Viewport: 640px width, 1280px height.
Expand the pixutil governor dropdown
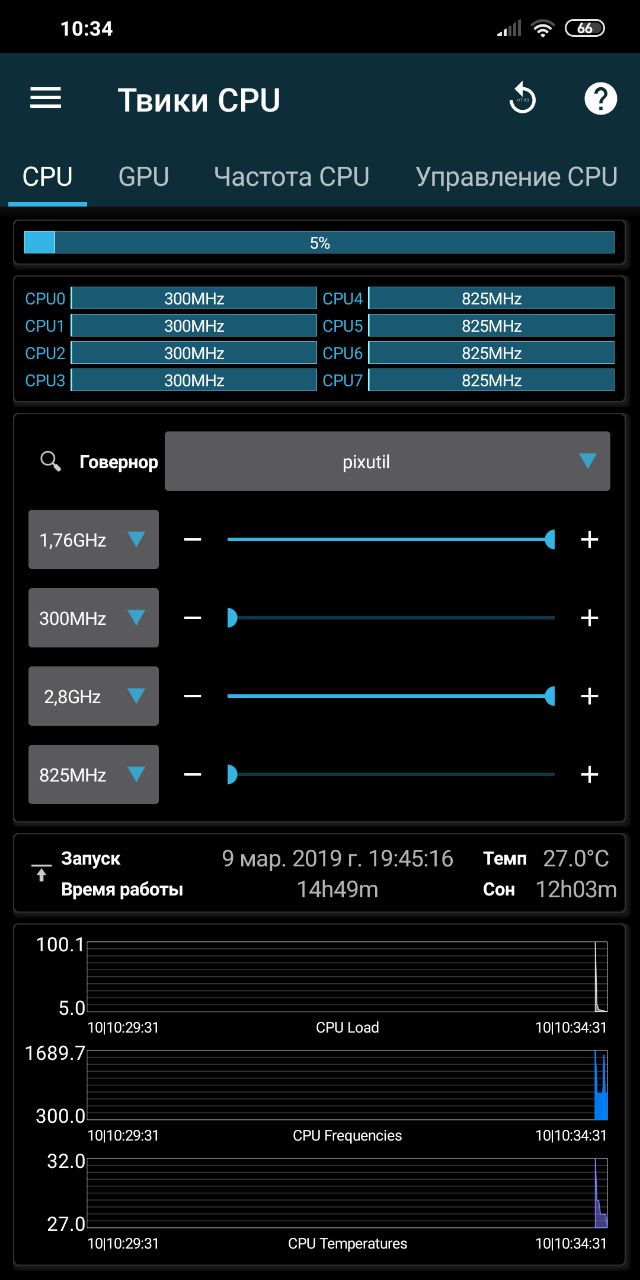click(x=387, y=461)
